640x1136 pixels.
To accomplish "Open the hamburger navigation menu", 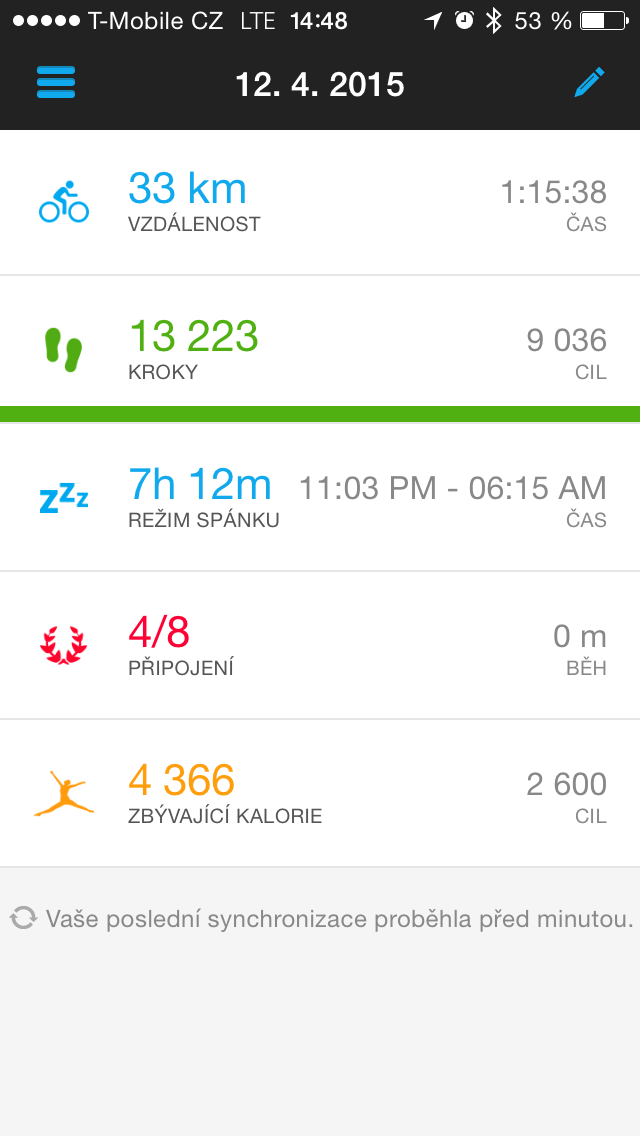I will (56, 82).
